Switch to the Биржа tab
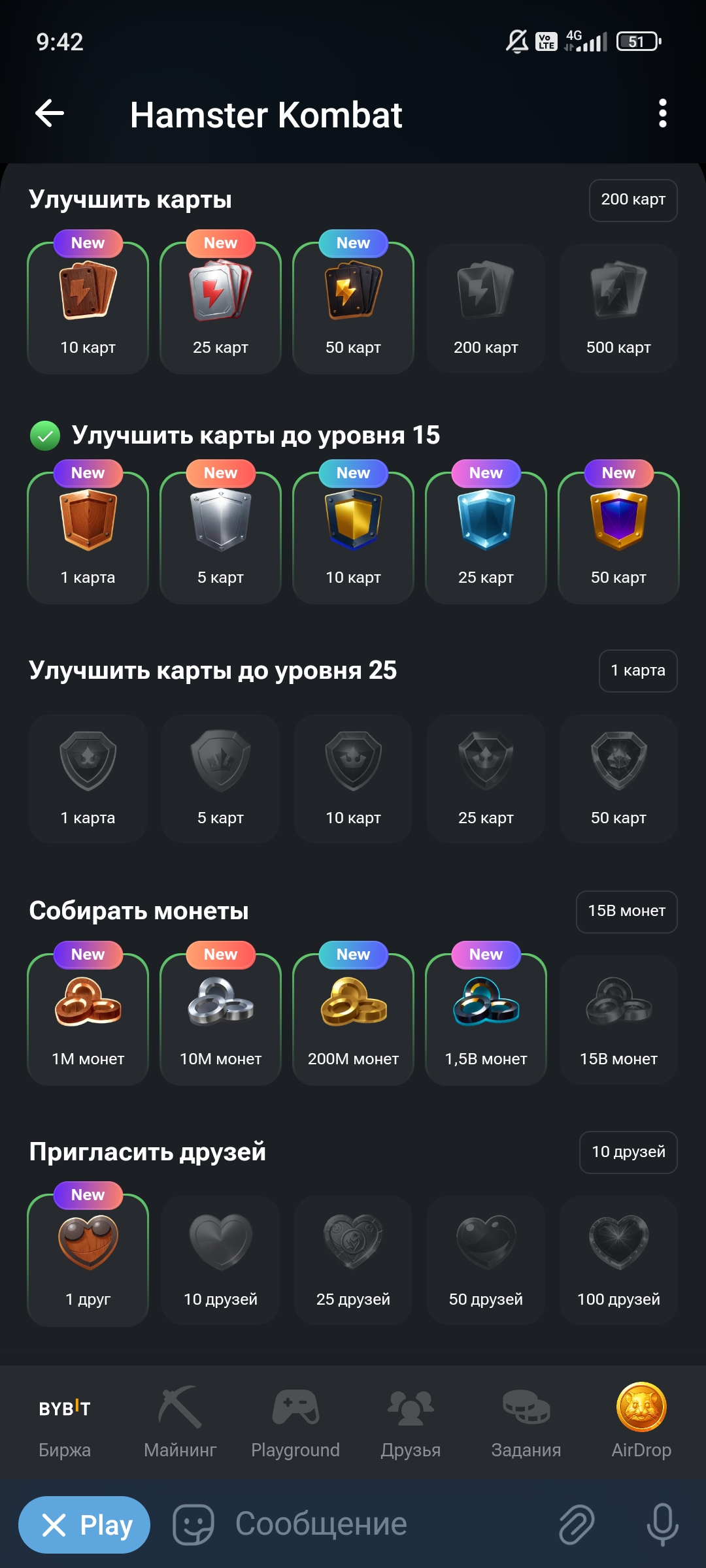Image resolution: width=706 pixels, height=1568 pixels. coord(65,1422)
